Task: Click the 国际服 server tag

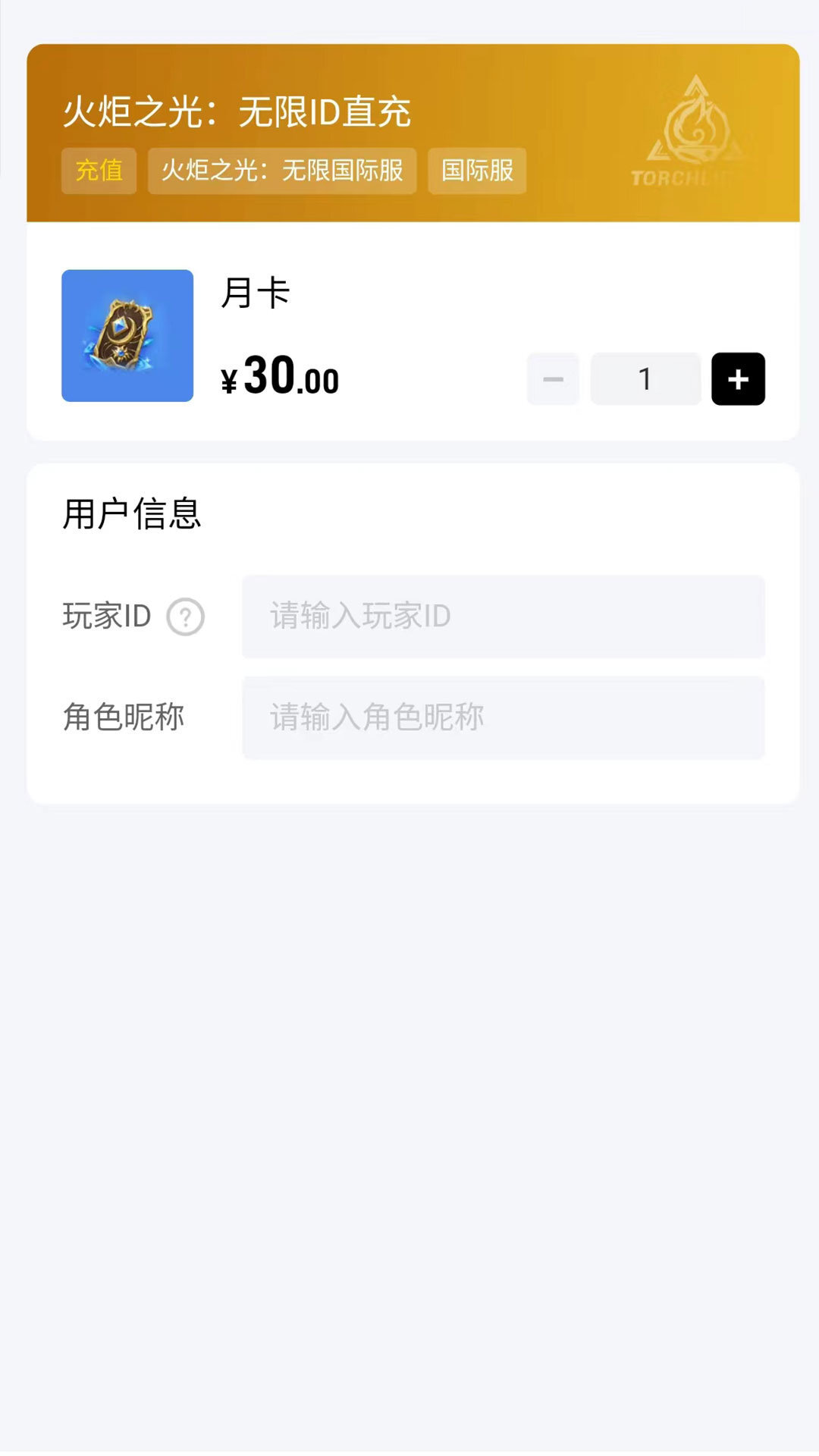Action: (x=475, y=172)
